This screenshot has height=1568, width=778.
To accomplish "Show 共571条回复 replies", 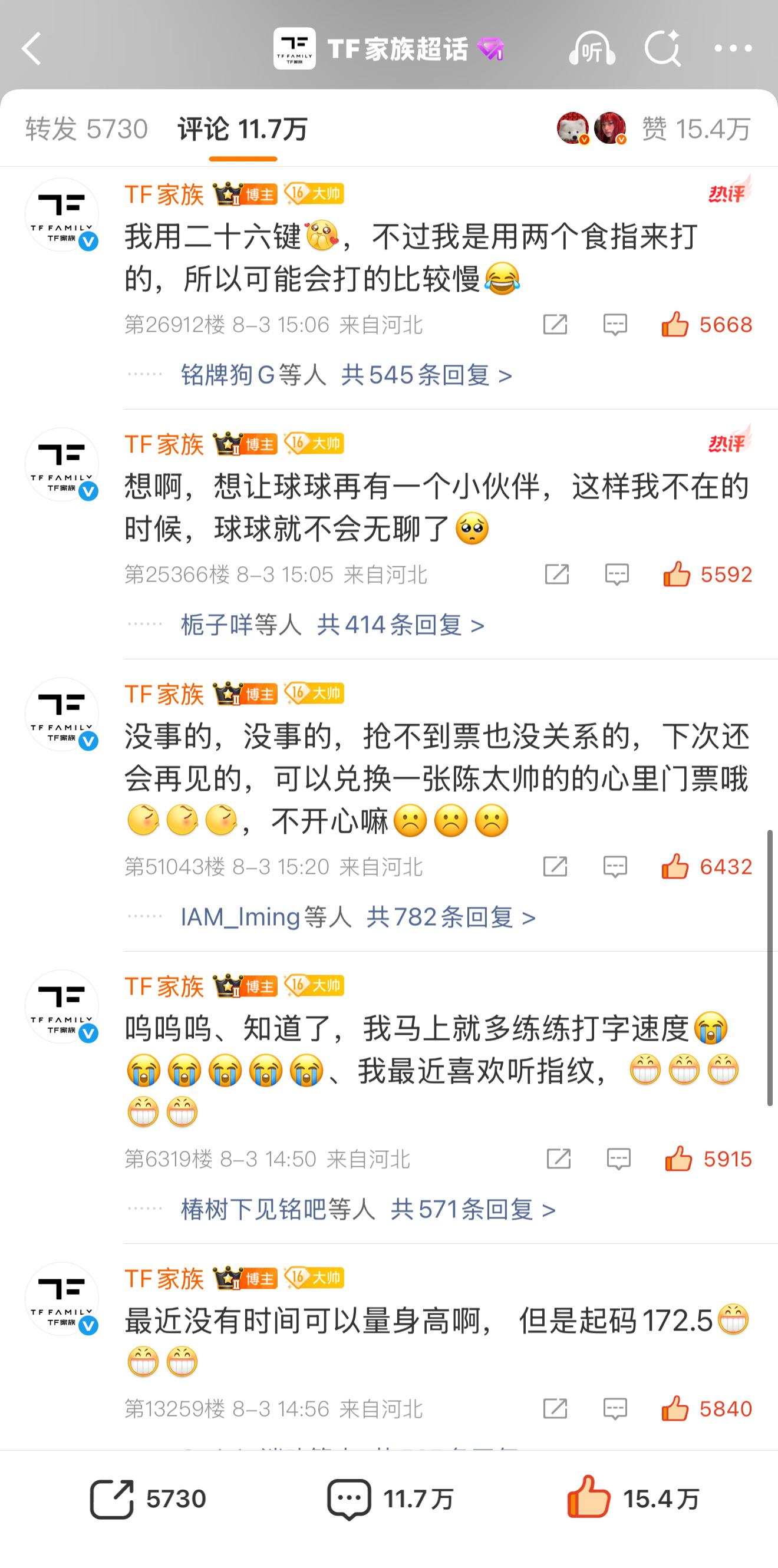I will click(473, 1209).
